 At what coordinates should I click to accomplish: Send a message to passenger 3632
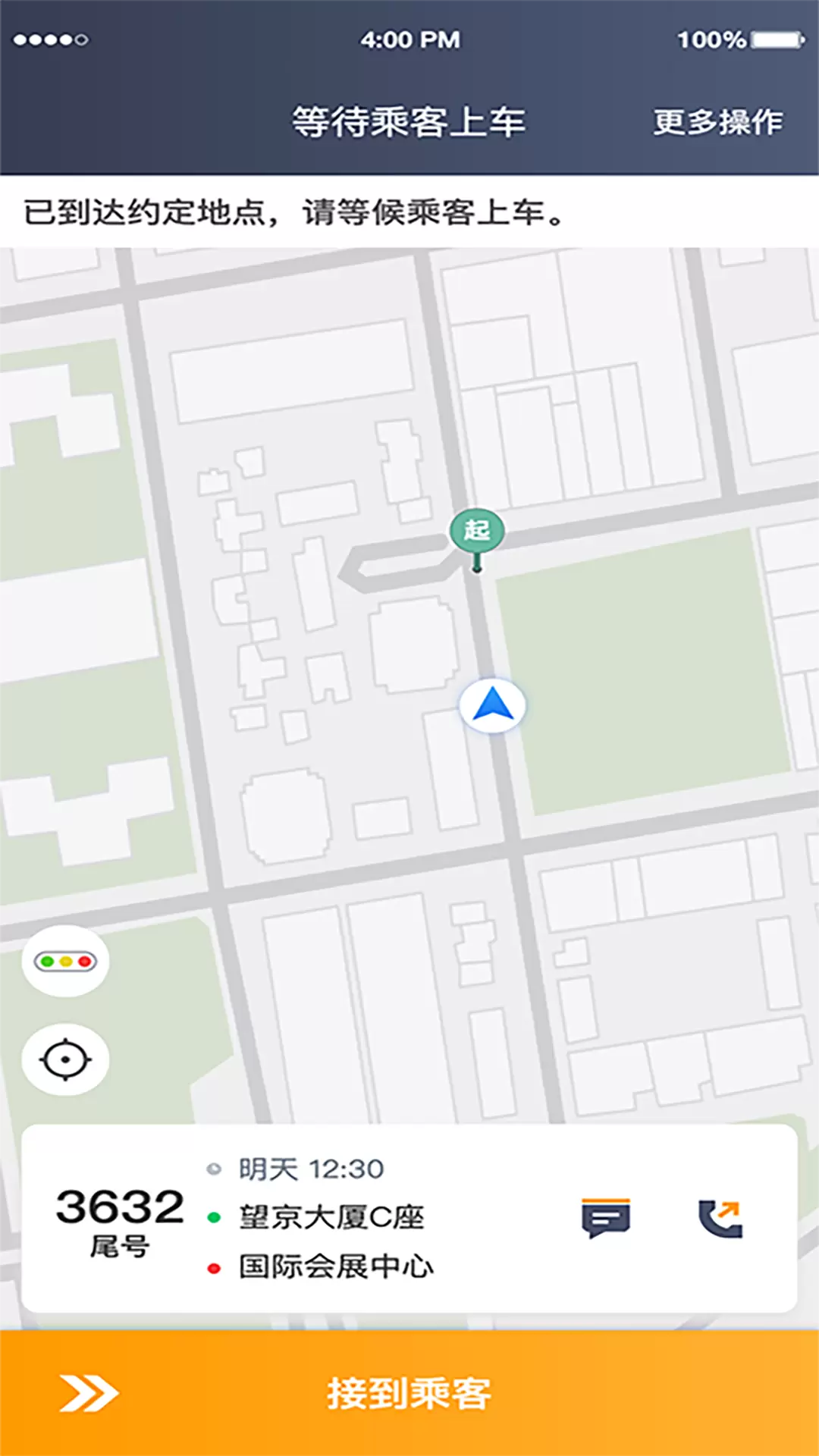tap(606, 1218)
